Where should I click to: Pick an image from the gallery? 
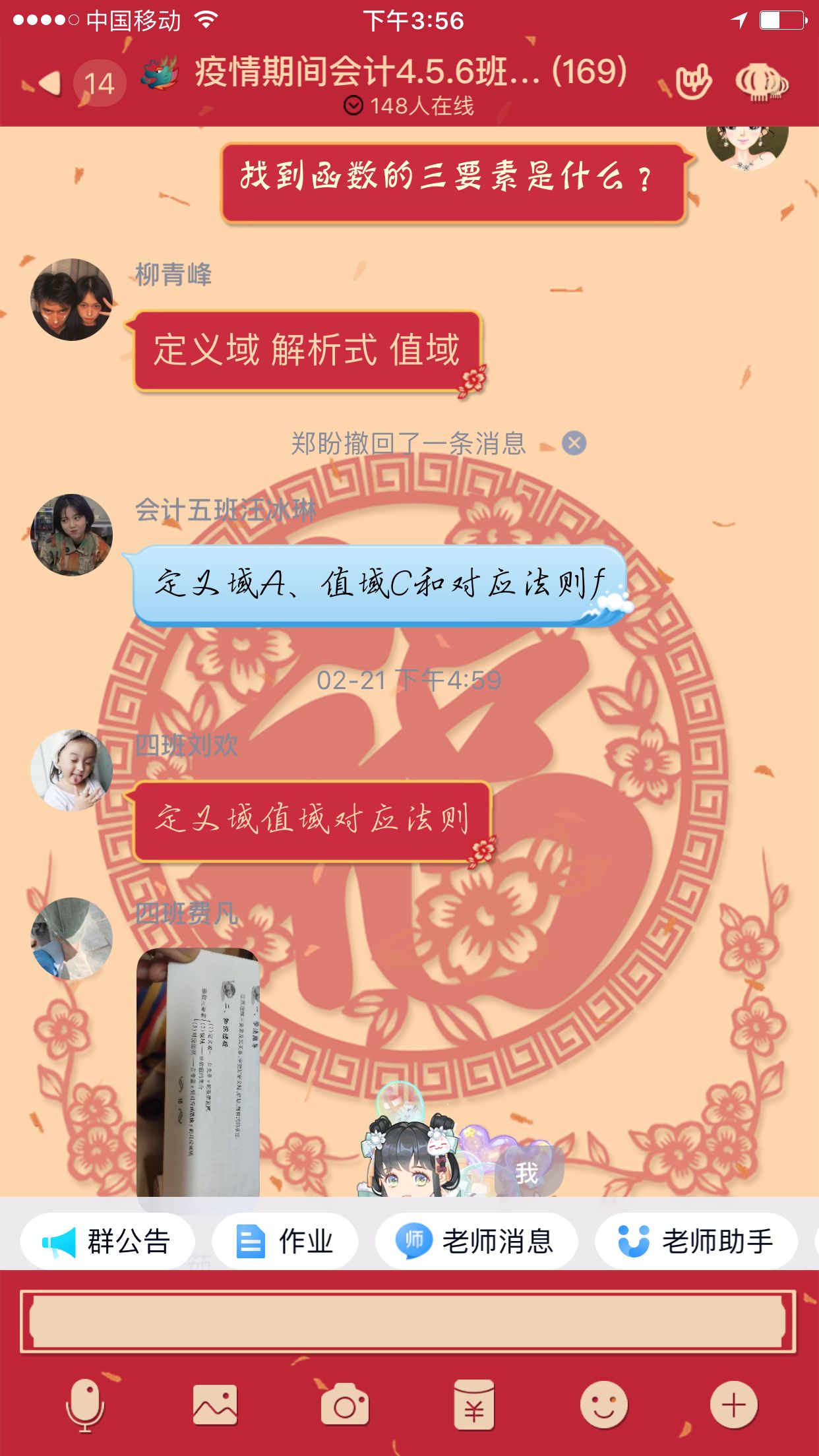click(x=215, y=1405)
